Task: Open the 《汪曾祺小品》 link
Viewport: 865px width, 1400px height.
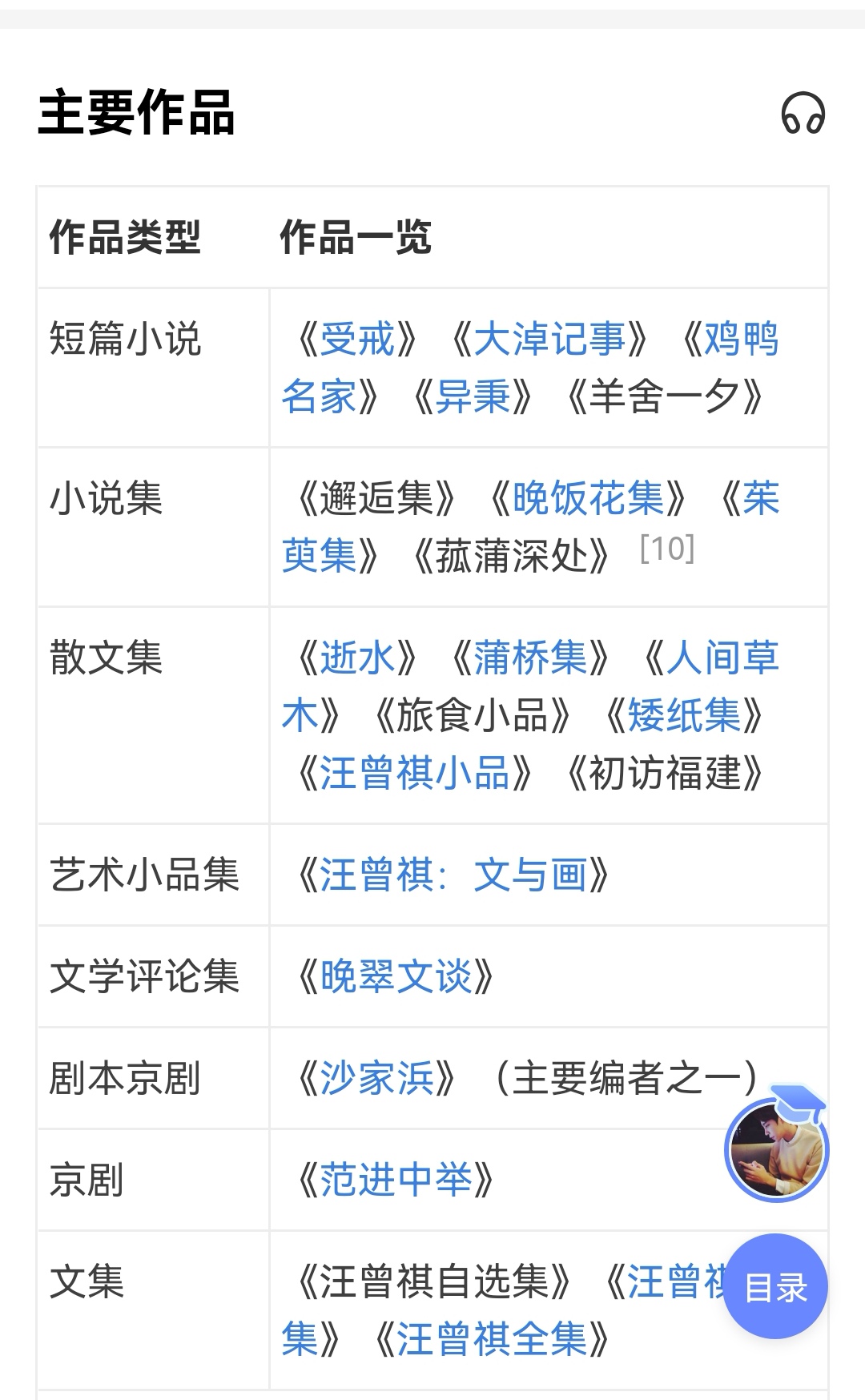Action: [x=415, y=773]
